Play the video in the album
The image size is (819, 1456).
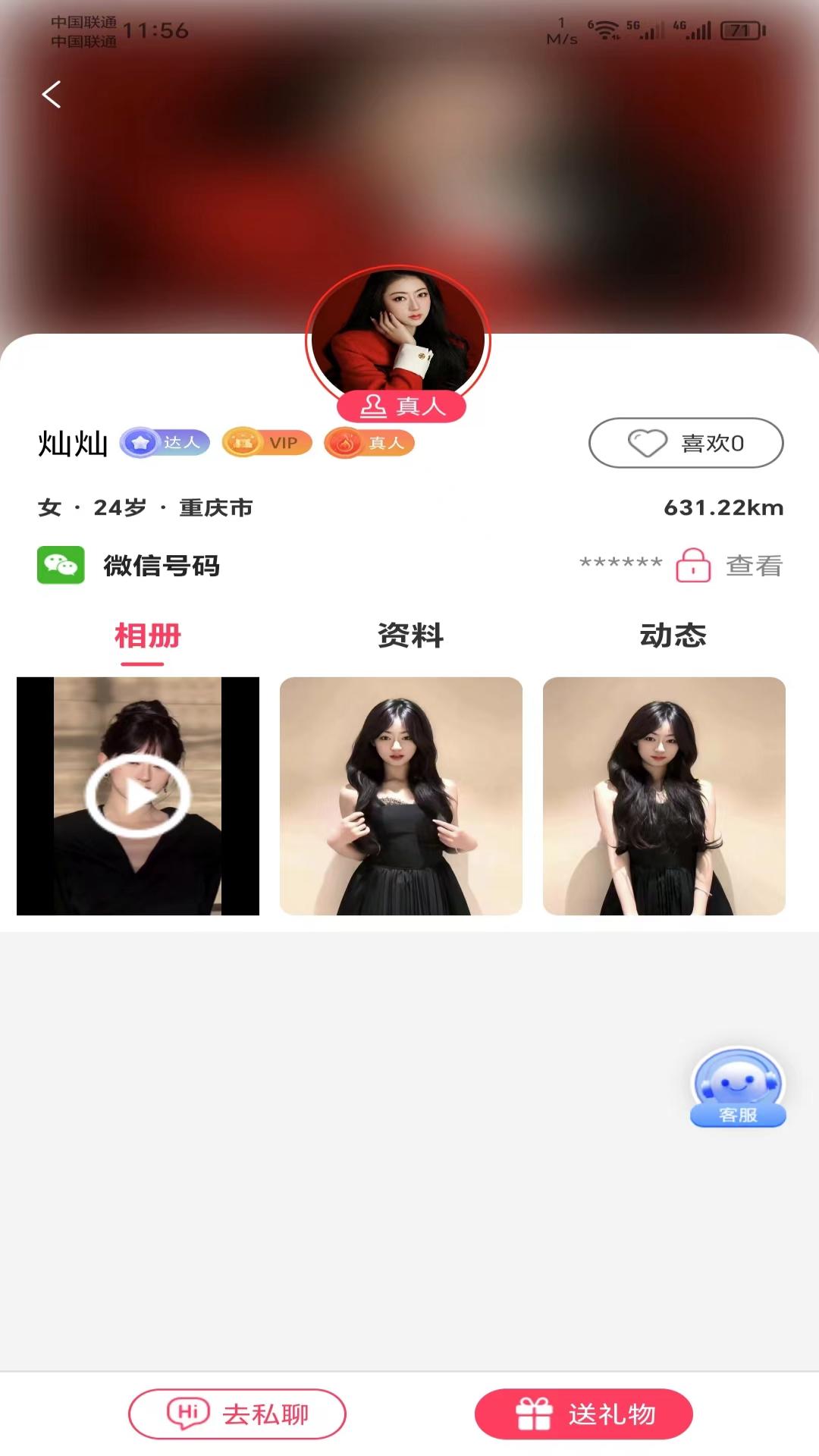pyautogui.click(x=138, y=796)
